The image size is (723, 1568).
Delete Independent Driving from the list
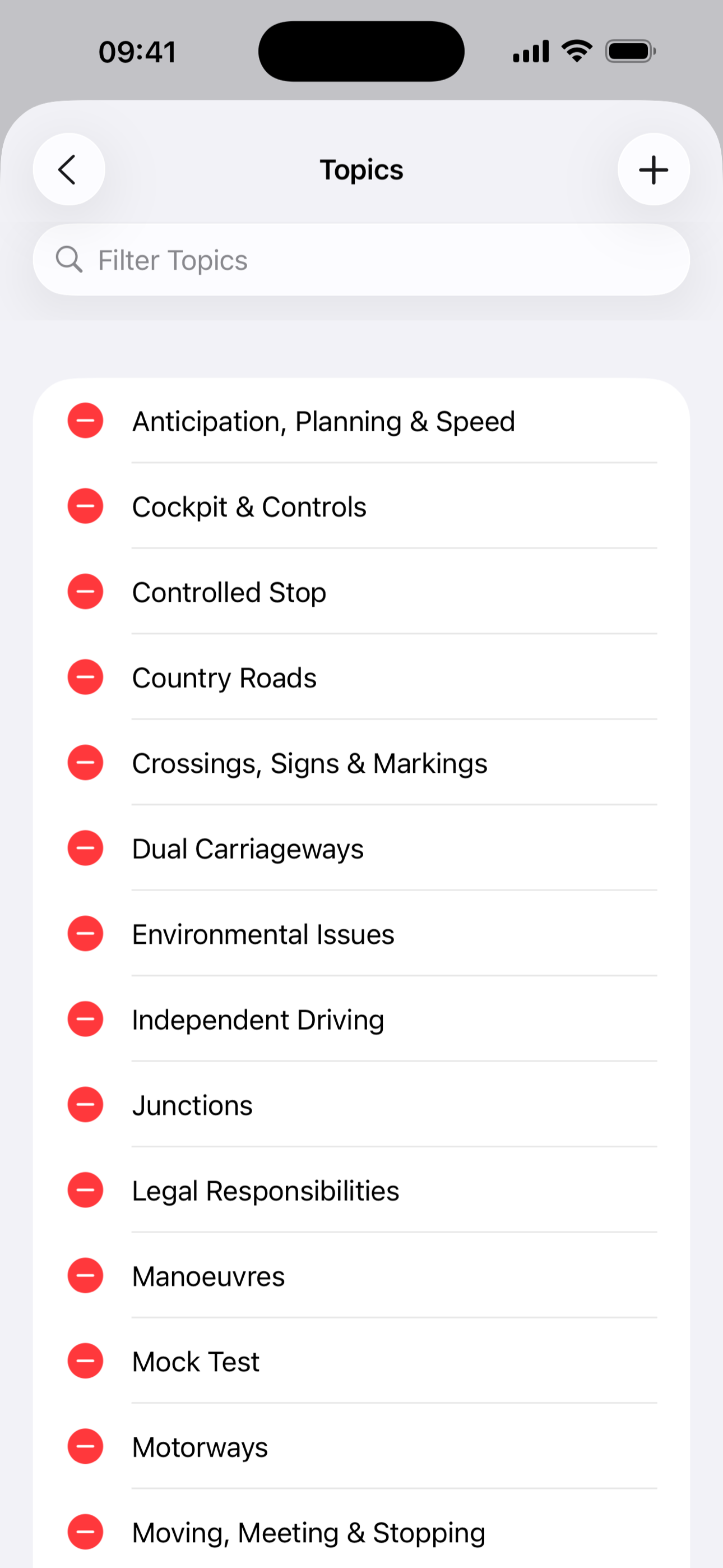85,1019
